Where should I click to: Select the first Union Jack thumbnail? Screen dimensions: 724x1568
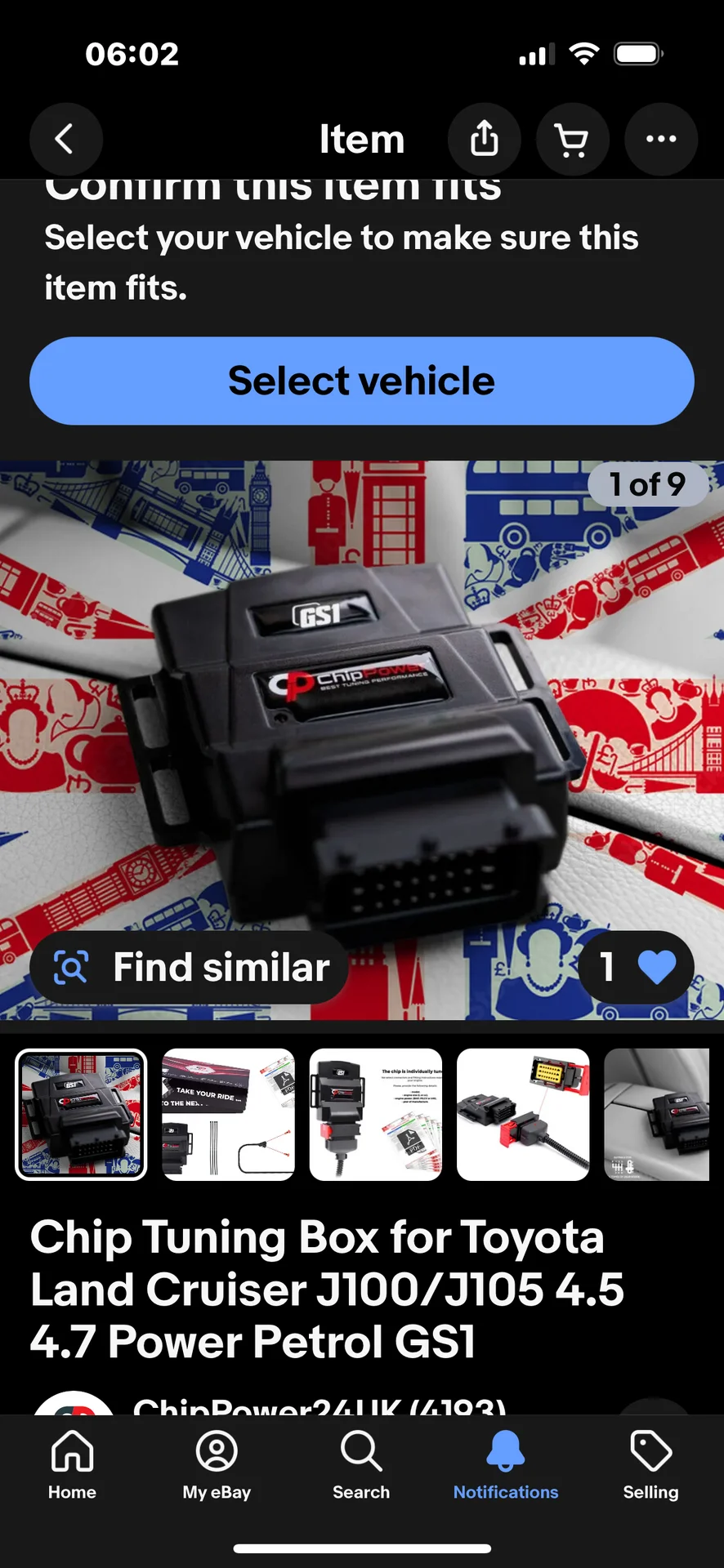[81, 1114]
